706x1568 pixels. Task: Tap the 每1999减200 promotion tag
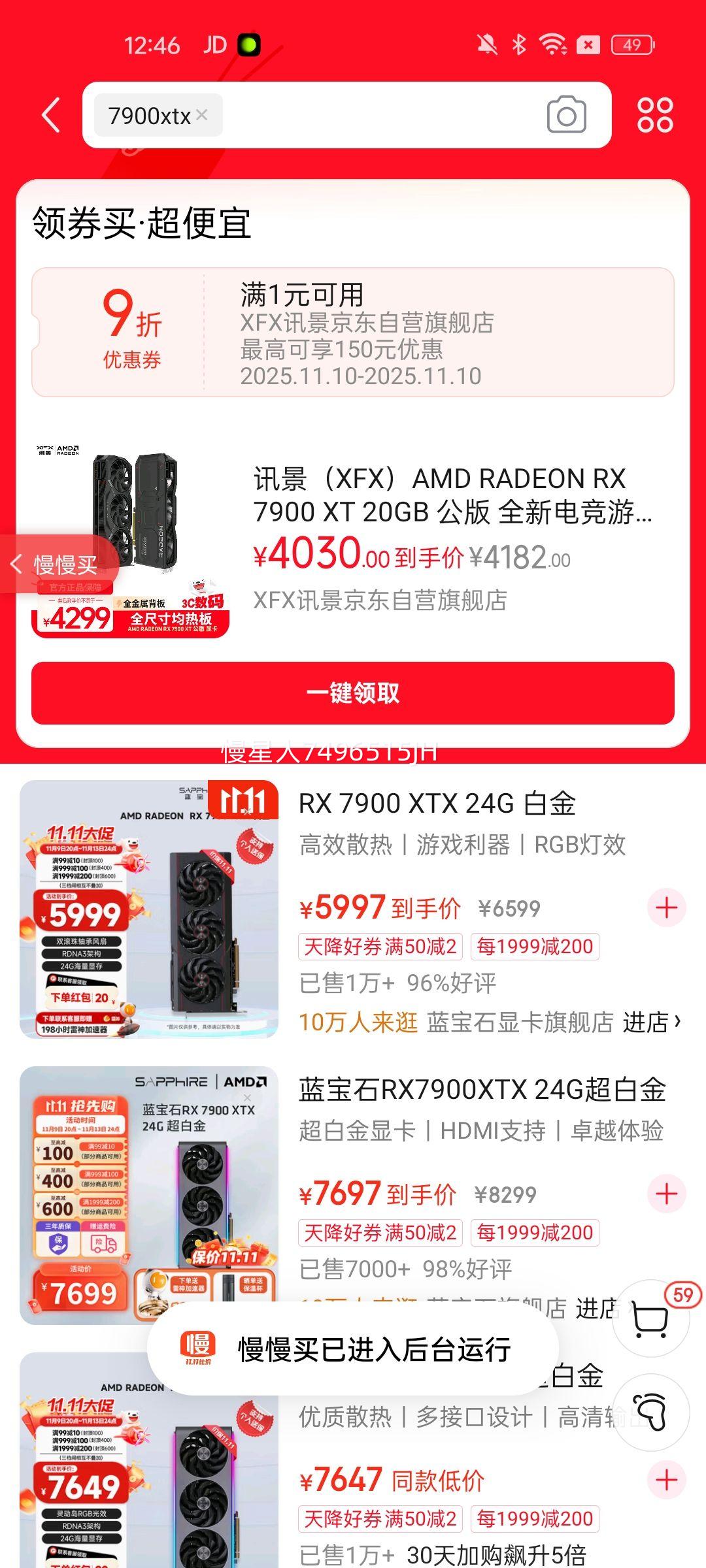535,946
